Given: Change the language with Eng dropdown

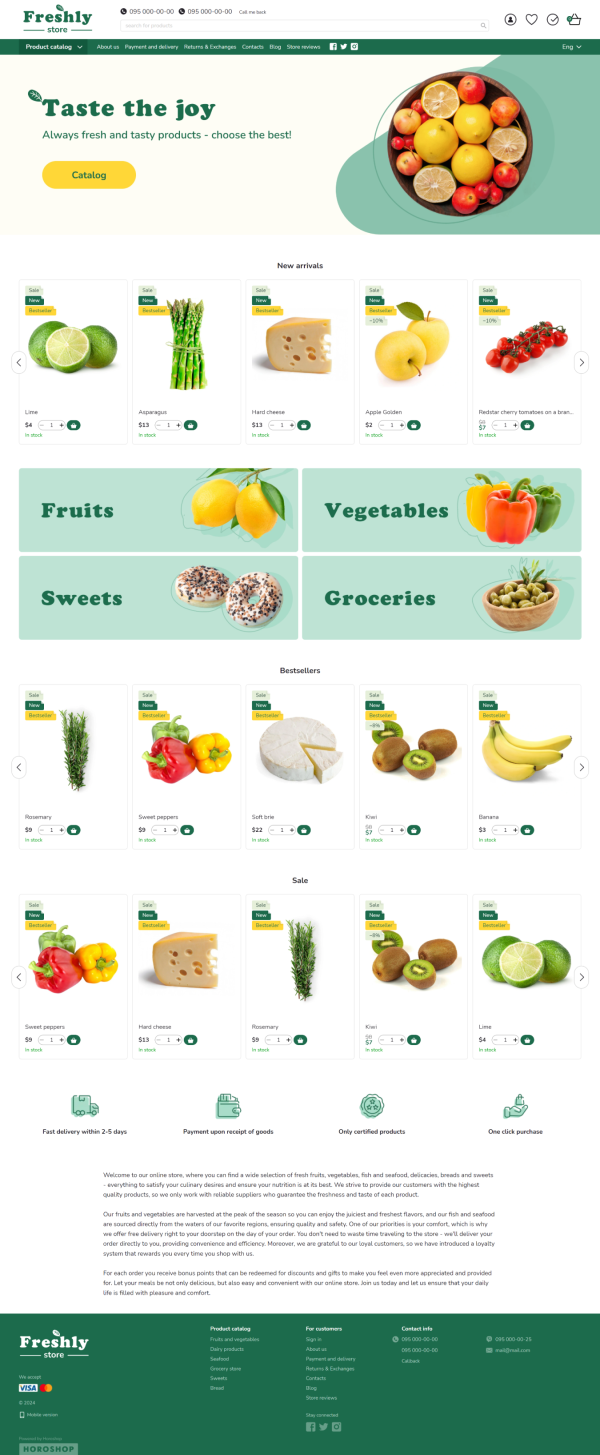Looking at the screenshot, I should 571,47.
